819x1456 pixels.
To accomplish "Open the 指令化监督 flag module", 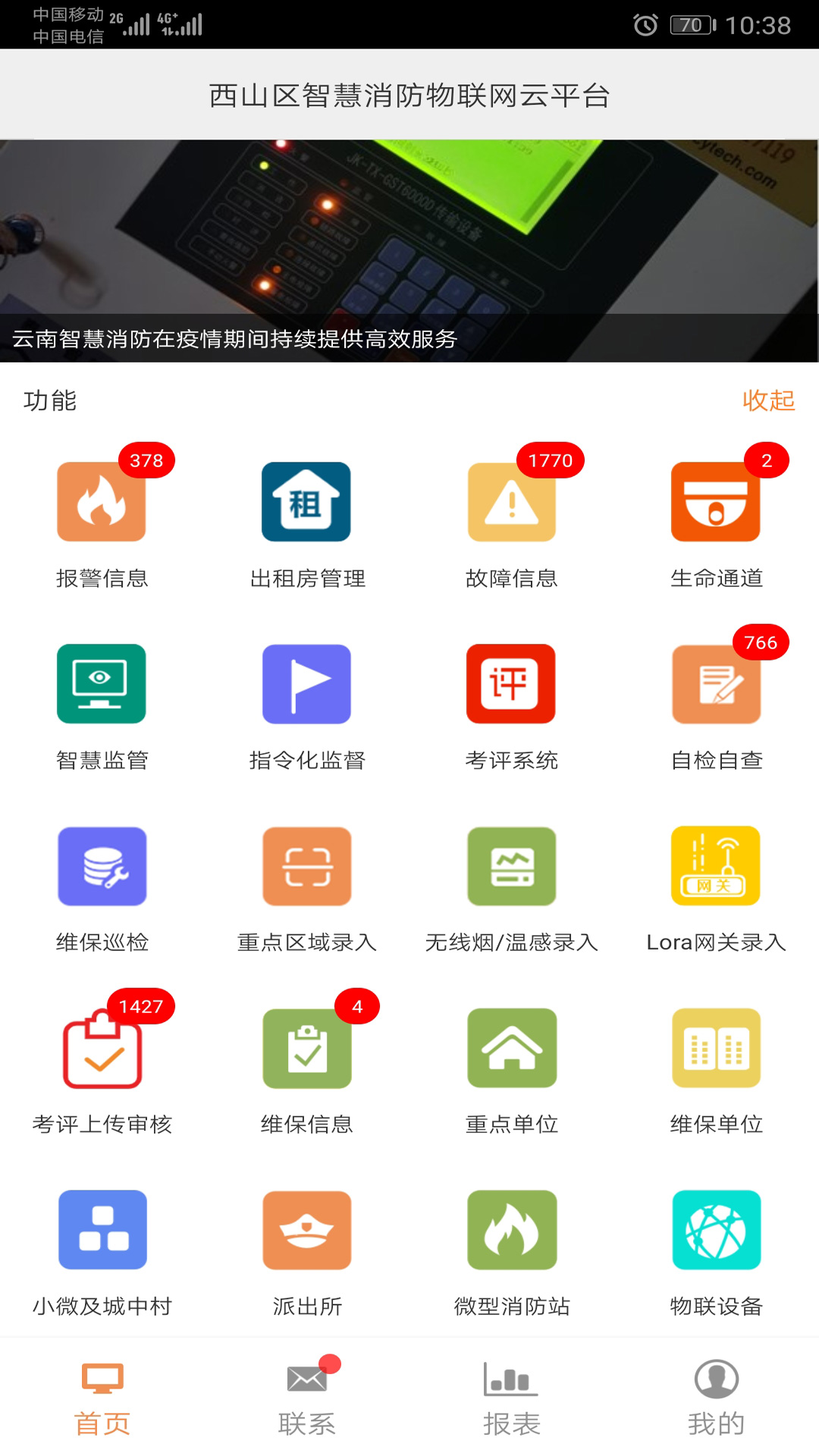I will 307,682.
